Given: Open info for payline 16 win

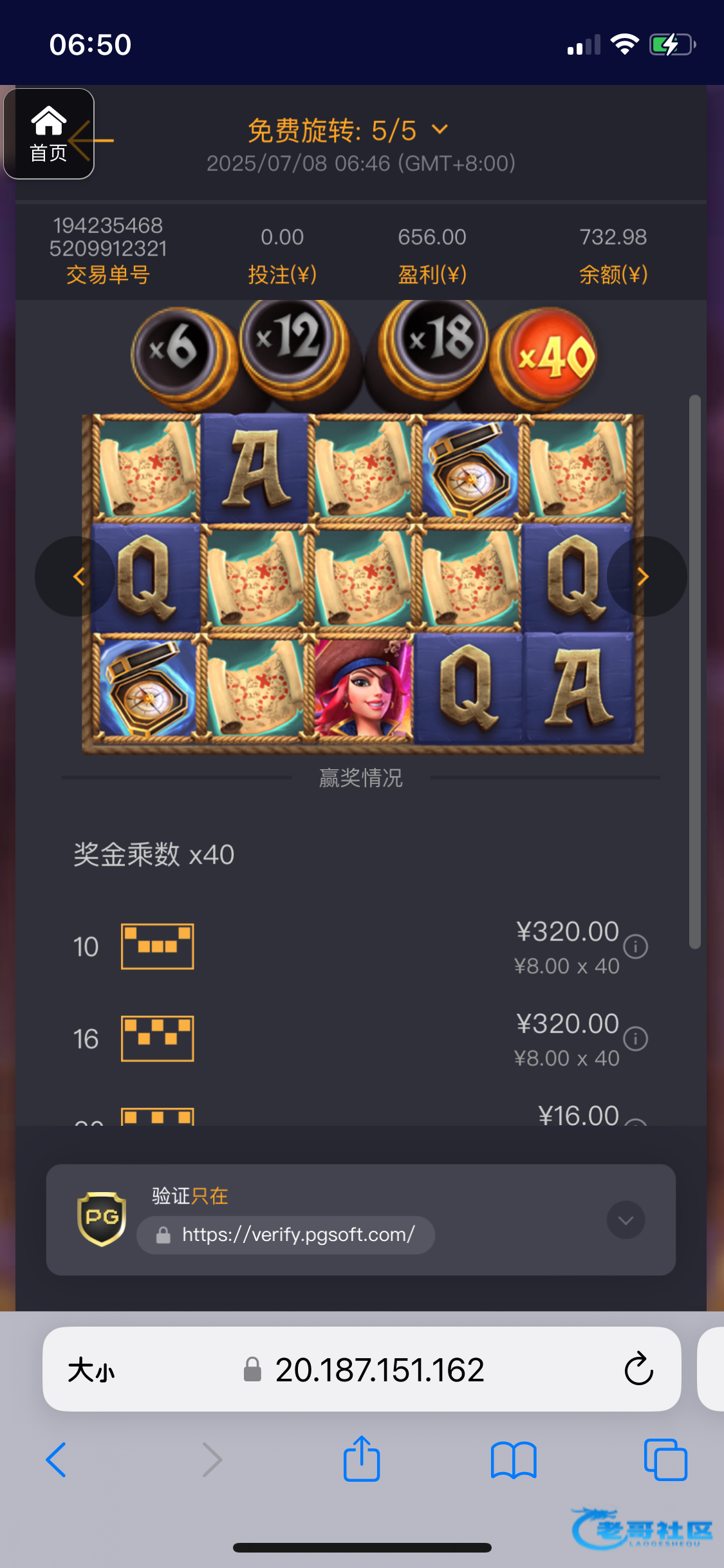Looking at the screenshot, I should [635, 1038].
